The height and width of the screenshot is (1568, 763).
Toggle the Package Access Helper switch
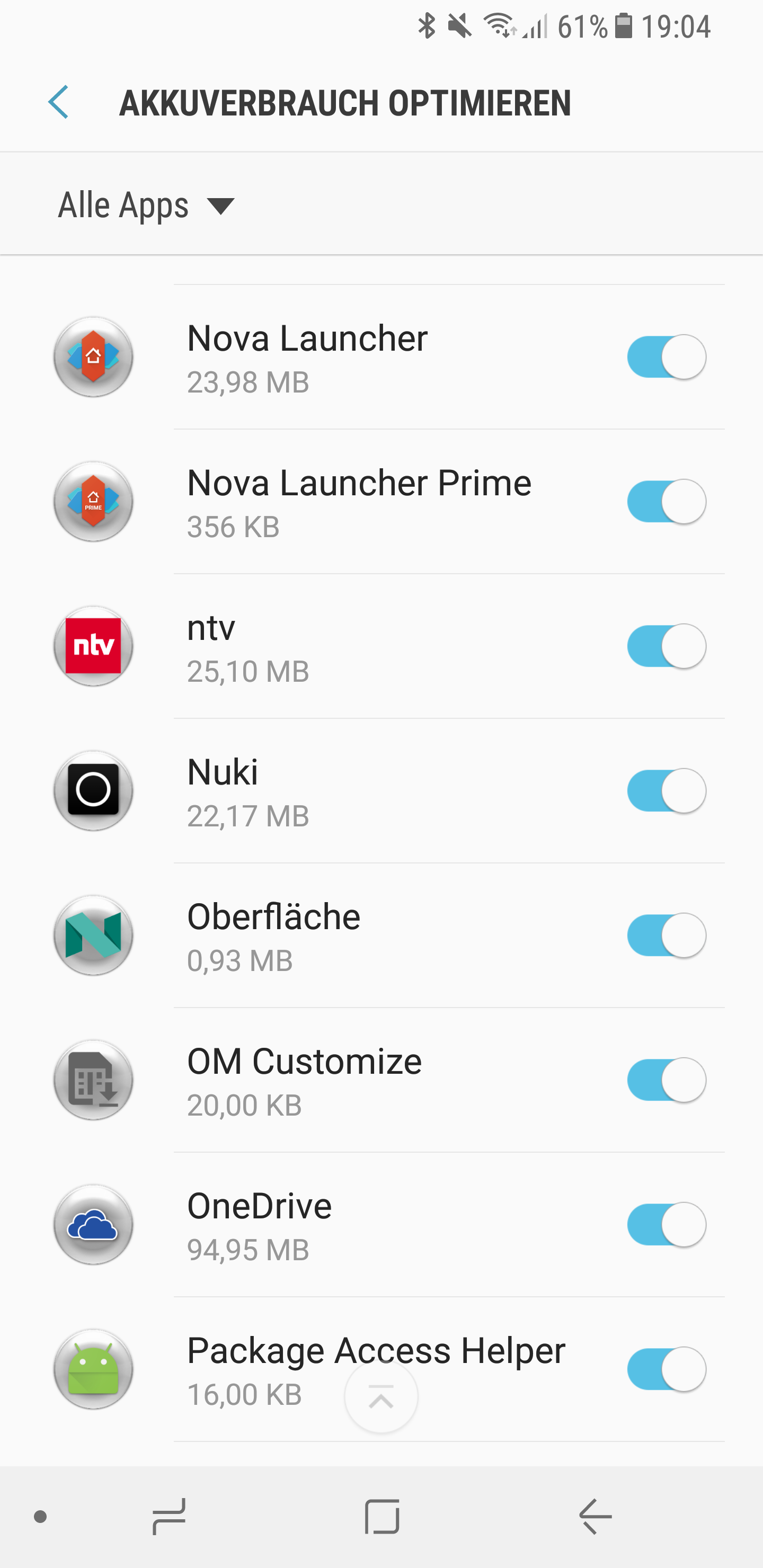666,1369
